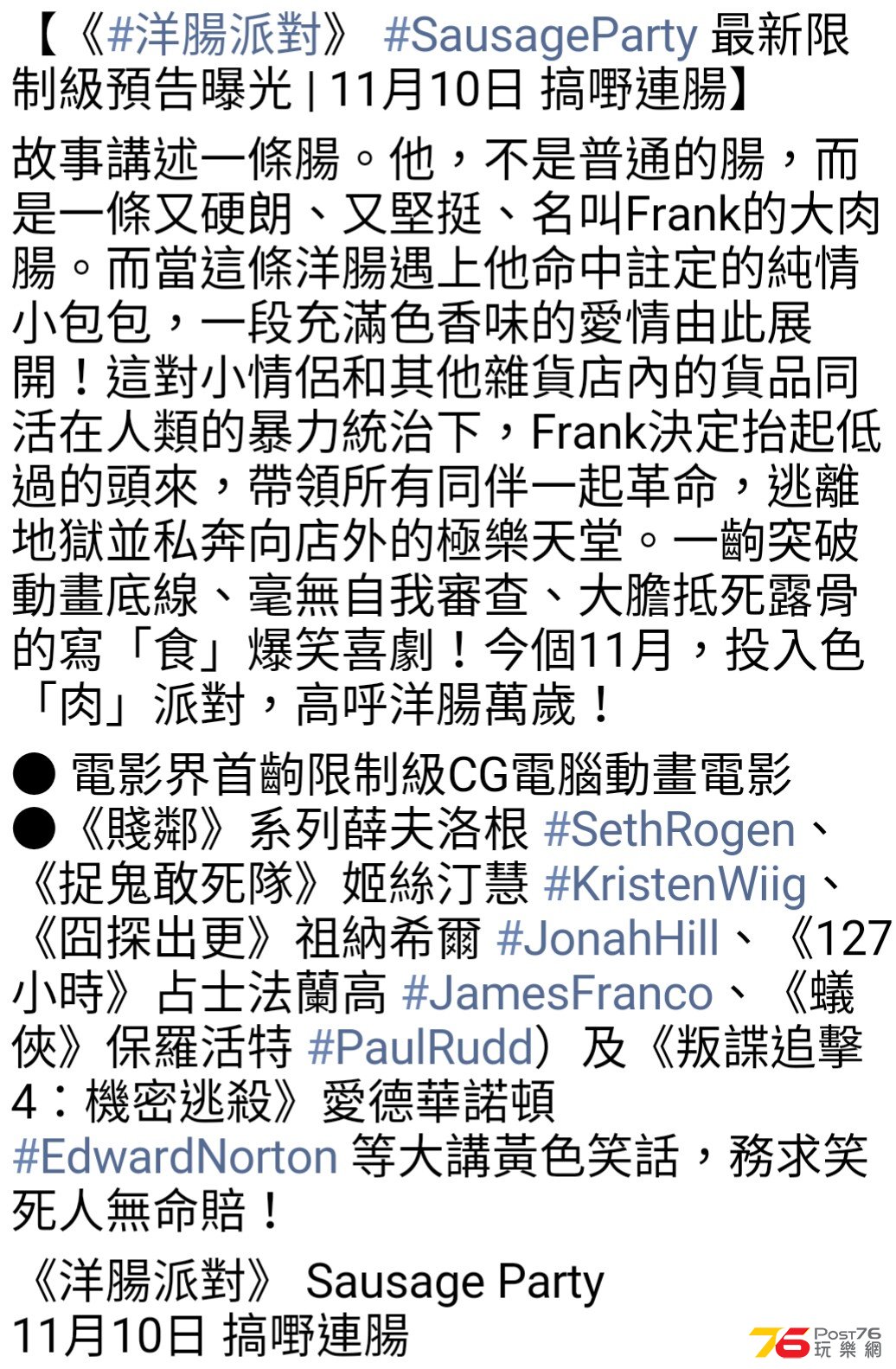The image size is (896, 1369).
Task: Open the #JonahHill hashtag link
Action: point(608,939)
